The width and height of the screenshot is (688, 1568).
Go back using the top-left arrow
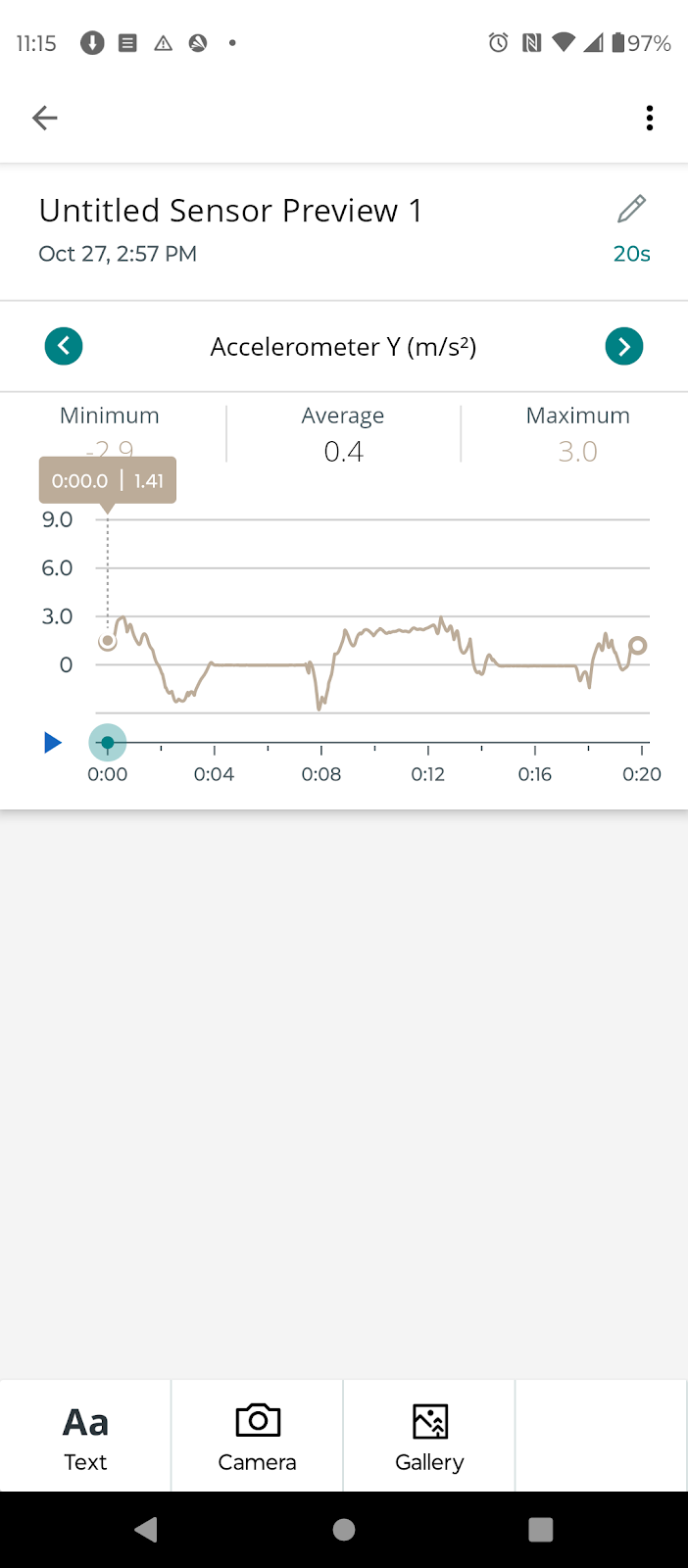click(x=45, y=119)
